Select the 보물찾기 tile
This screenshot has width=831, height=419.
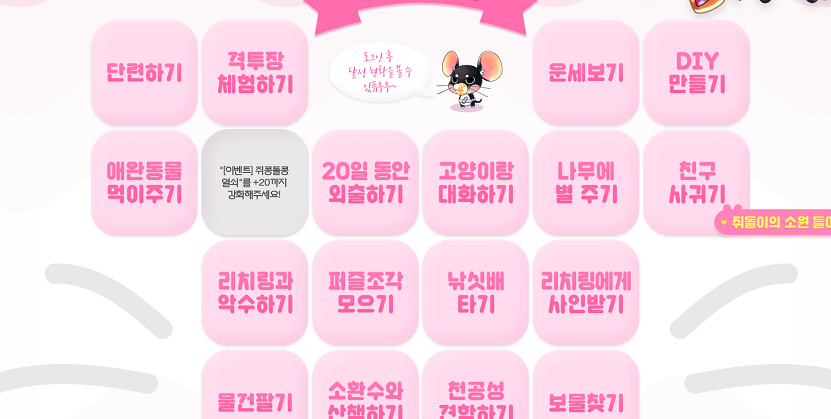(586, 393)
